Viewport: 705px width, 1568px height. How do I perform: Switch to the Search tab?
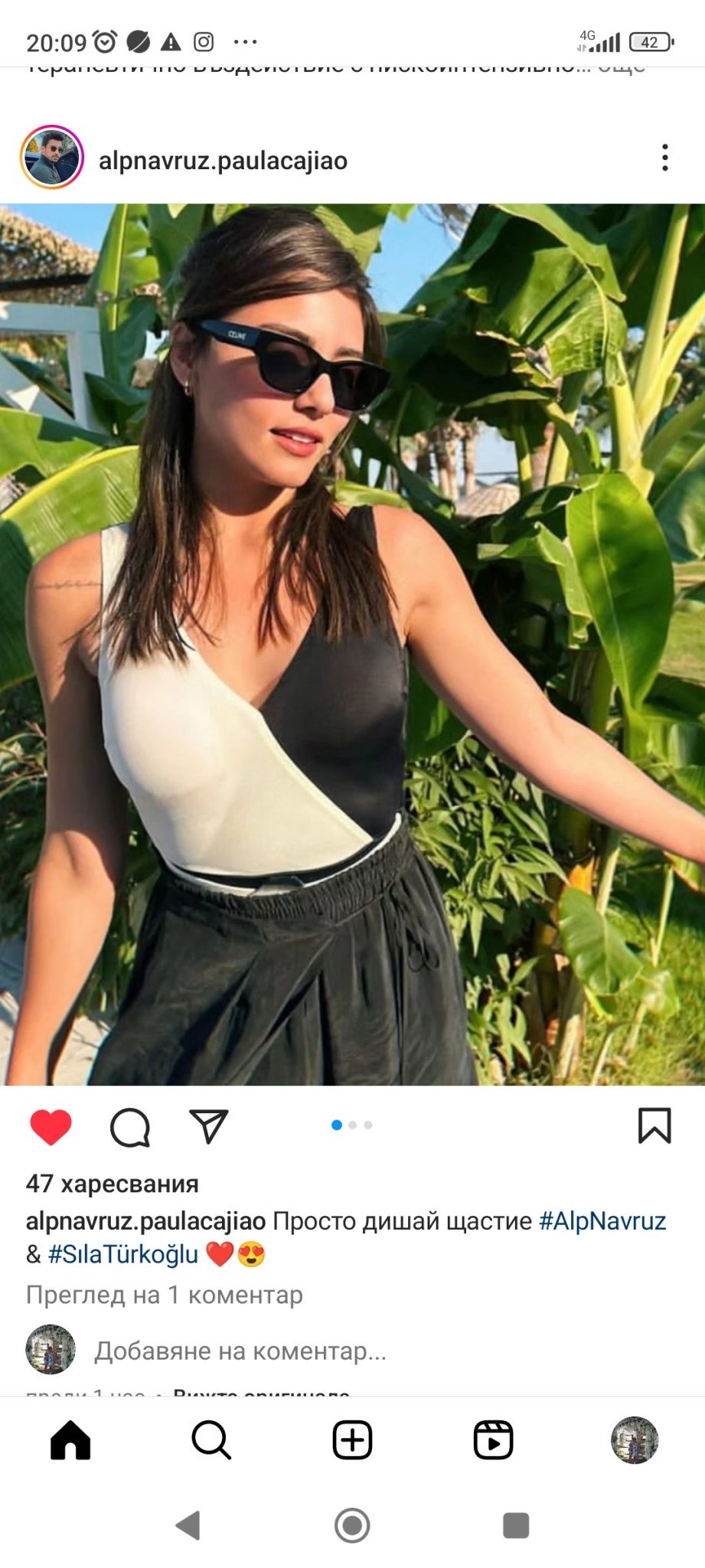pos(211,1440)
